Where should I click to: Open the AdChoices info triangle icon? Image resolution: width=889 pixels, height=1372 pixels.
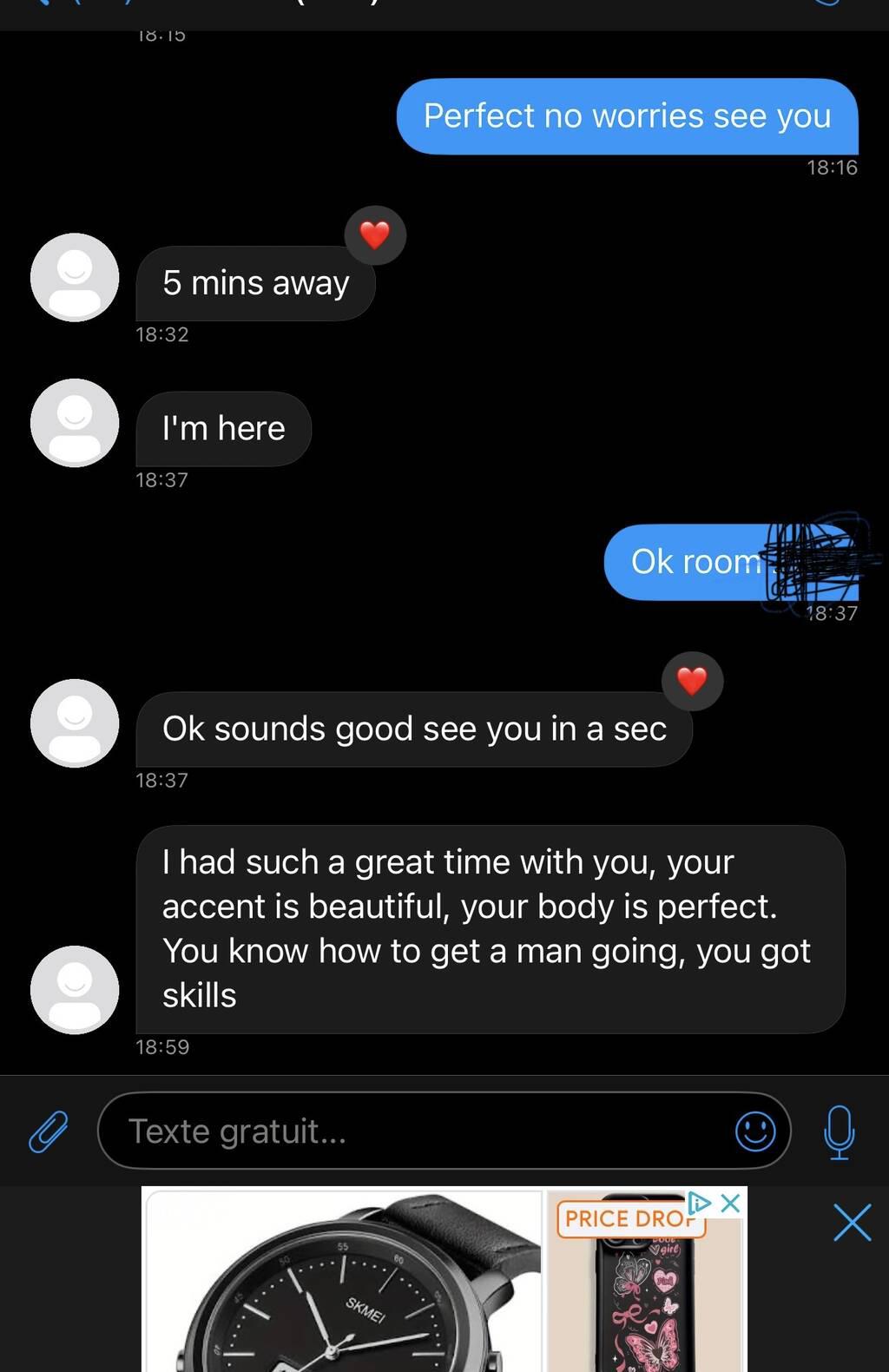(699, 1204)
